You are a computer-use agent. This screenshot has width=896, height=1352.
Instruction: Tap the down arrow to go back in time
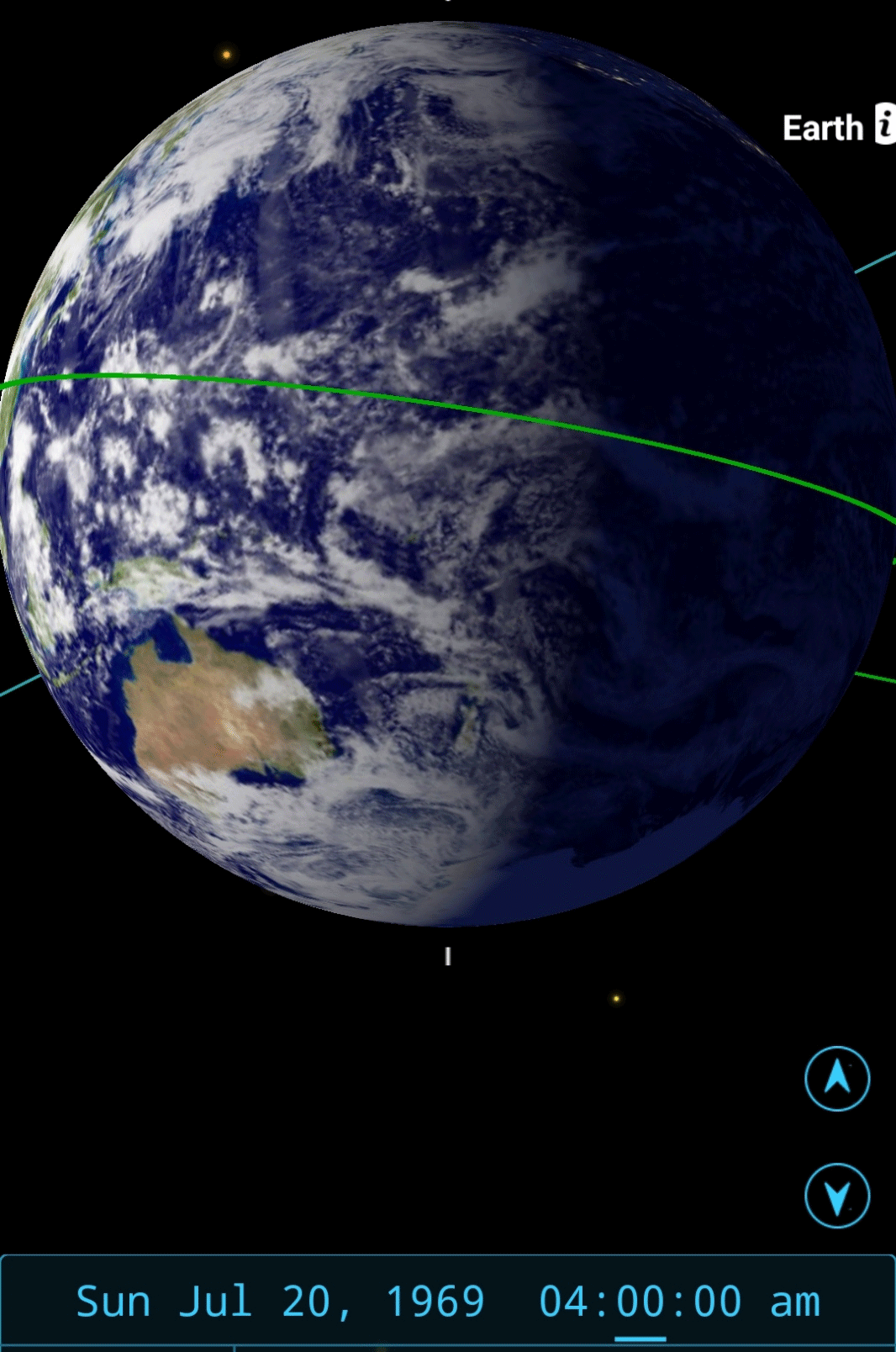pos(836,1196)
